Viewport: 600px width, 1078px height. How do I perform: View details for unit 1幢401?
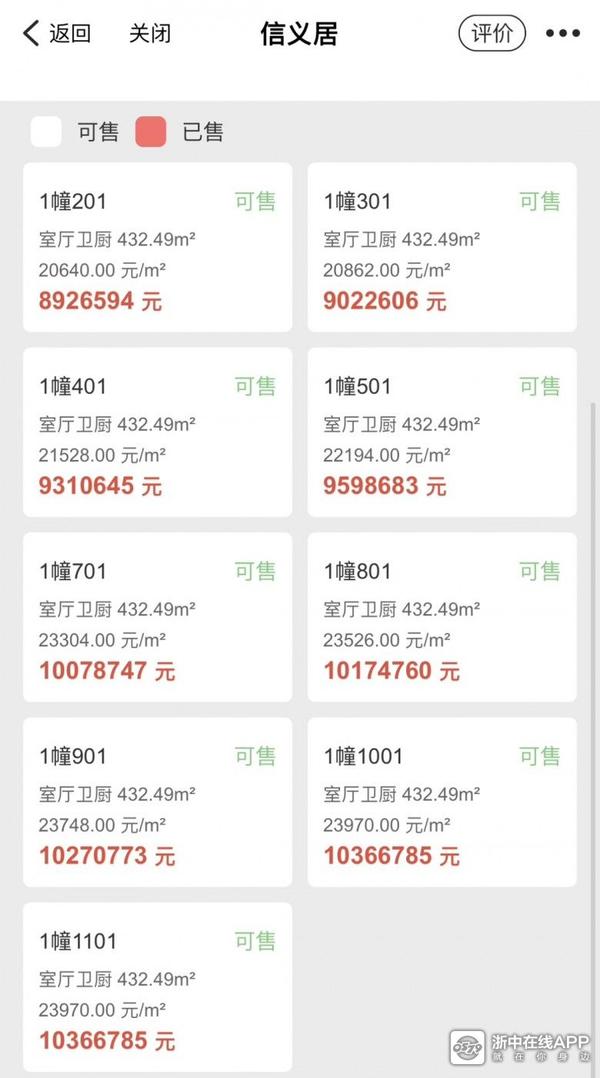[x=158, y=432]
